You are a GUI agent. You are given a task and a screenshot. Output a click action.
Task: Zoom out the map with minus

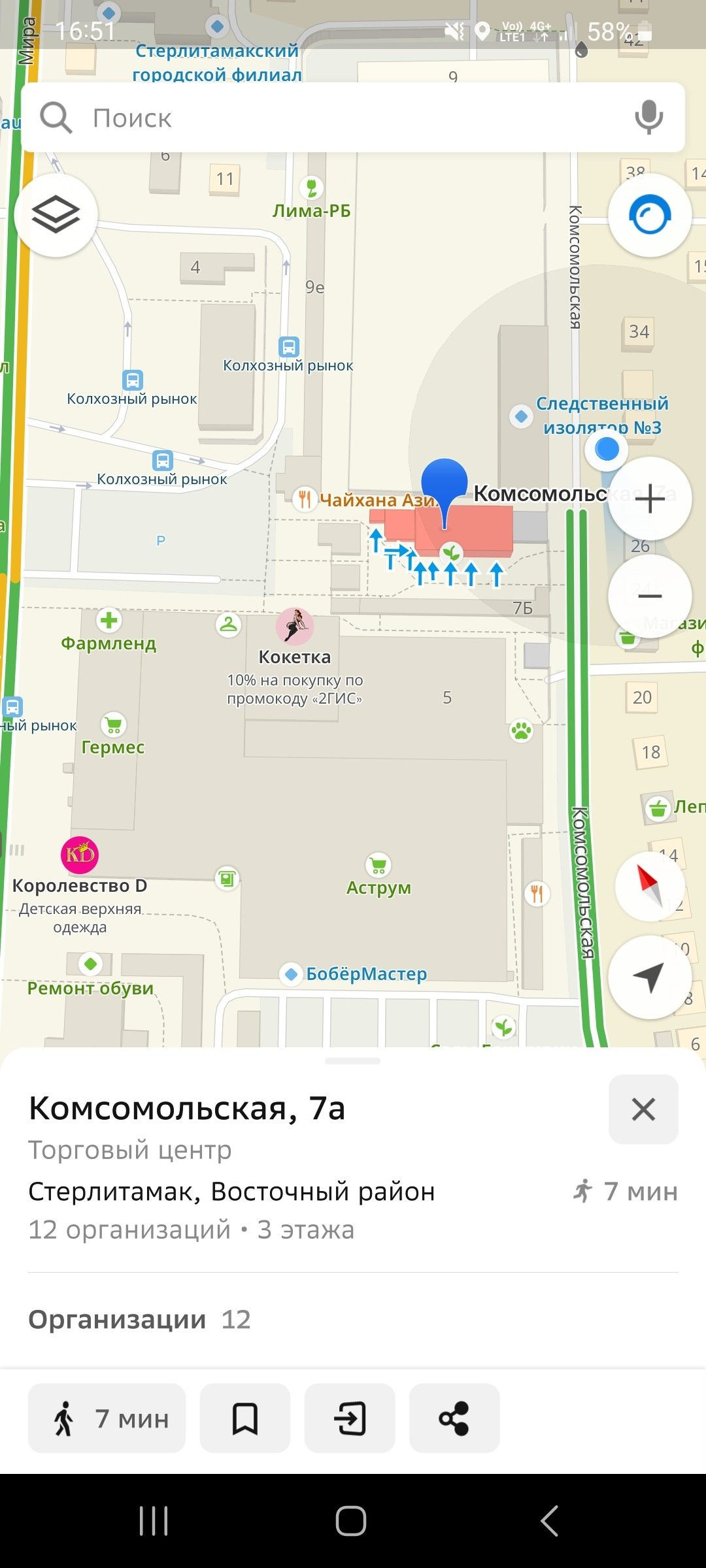[x=650, y=596]
